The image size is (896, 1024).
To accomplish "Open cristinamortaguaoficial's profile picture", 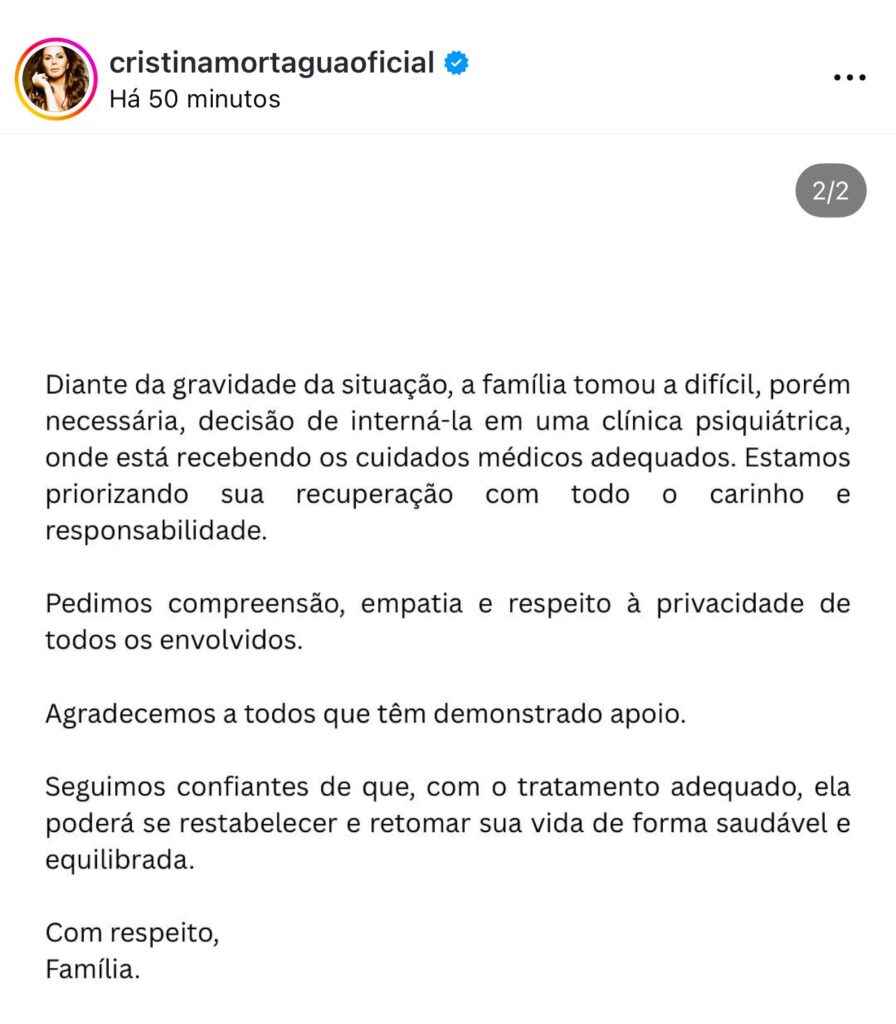I will (x=56, y=80).
